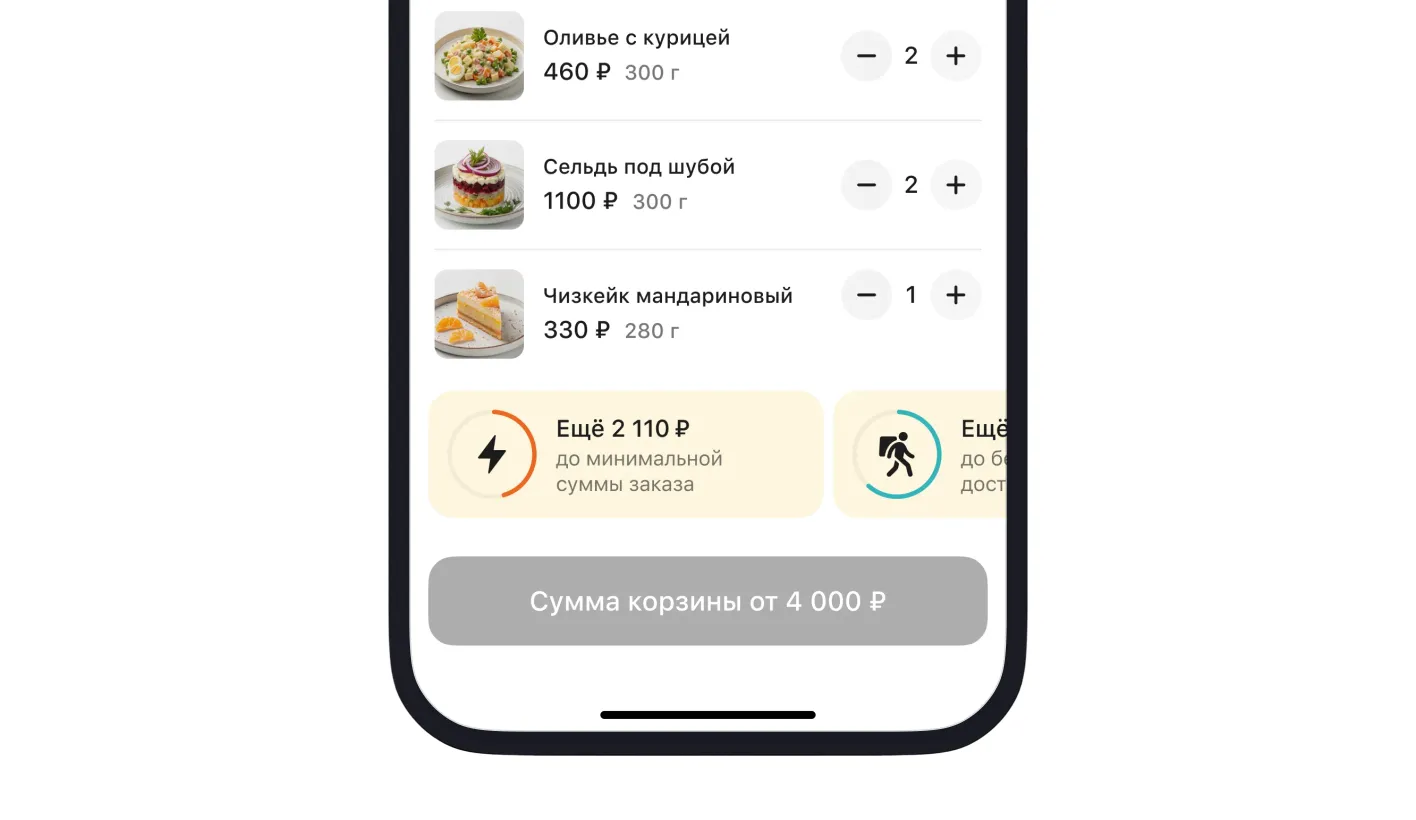
Task: Increase quantity of Оливье с курицей
Action: click(x=955, y=56)
